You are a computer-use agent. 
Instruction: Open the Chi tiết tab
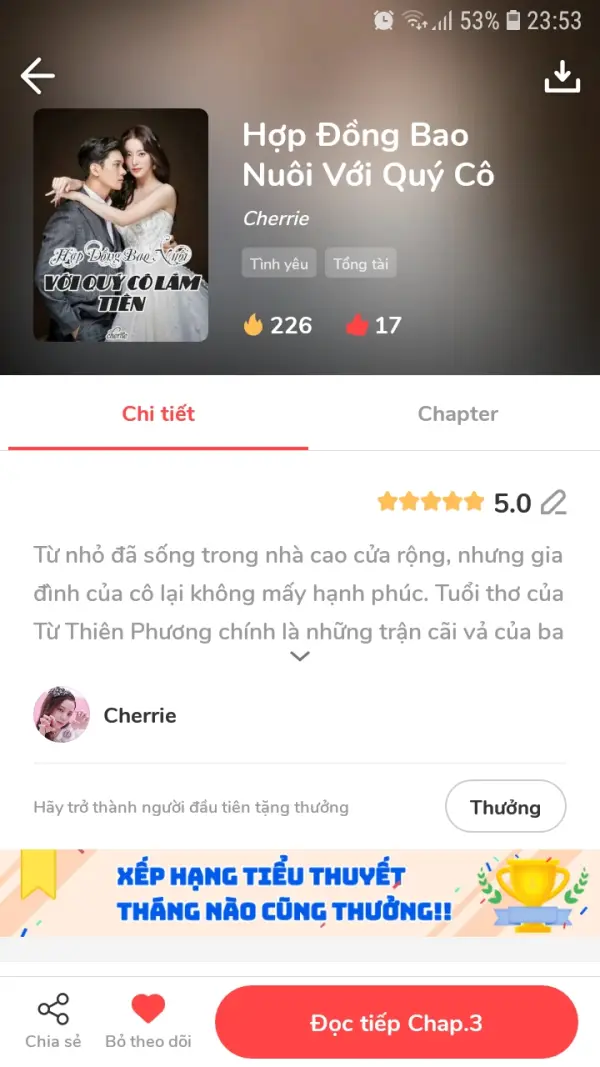(x=158, y=414)
